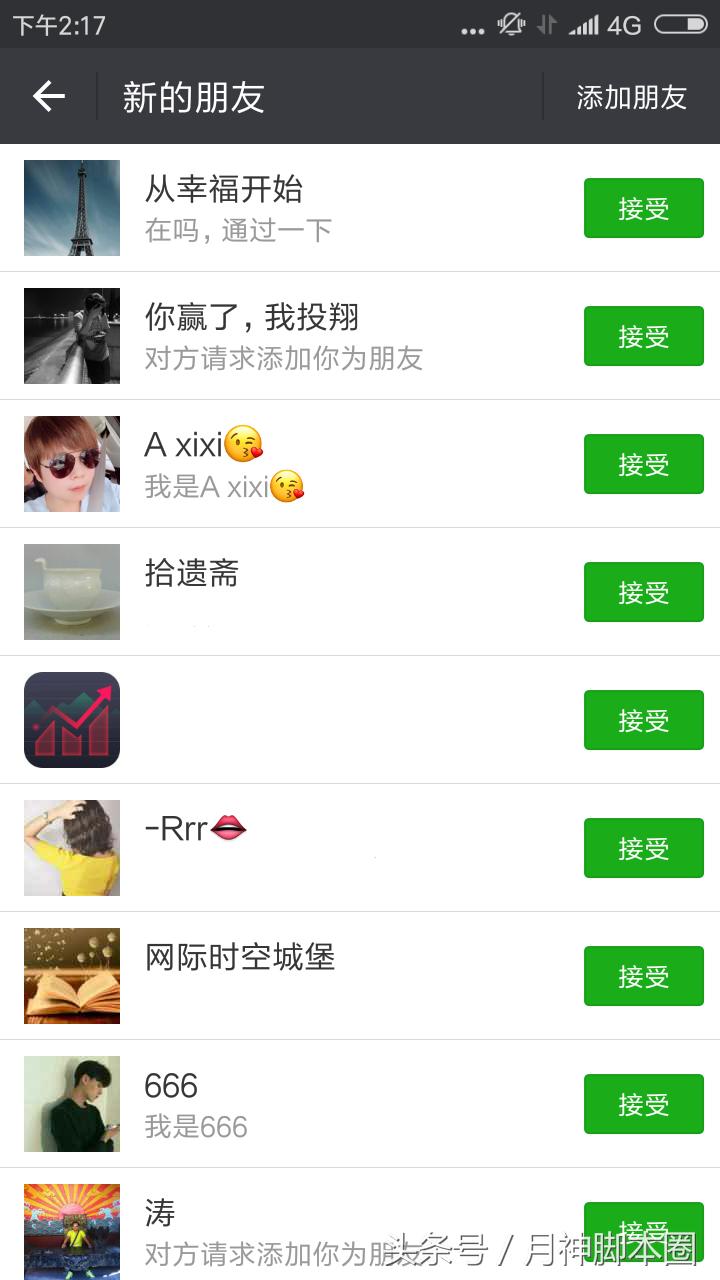720x1280 pixels.
Task: Accept the request from A xixi
Action: pos(643,464)
